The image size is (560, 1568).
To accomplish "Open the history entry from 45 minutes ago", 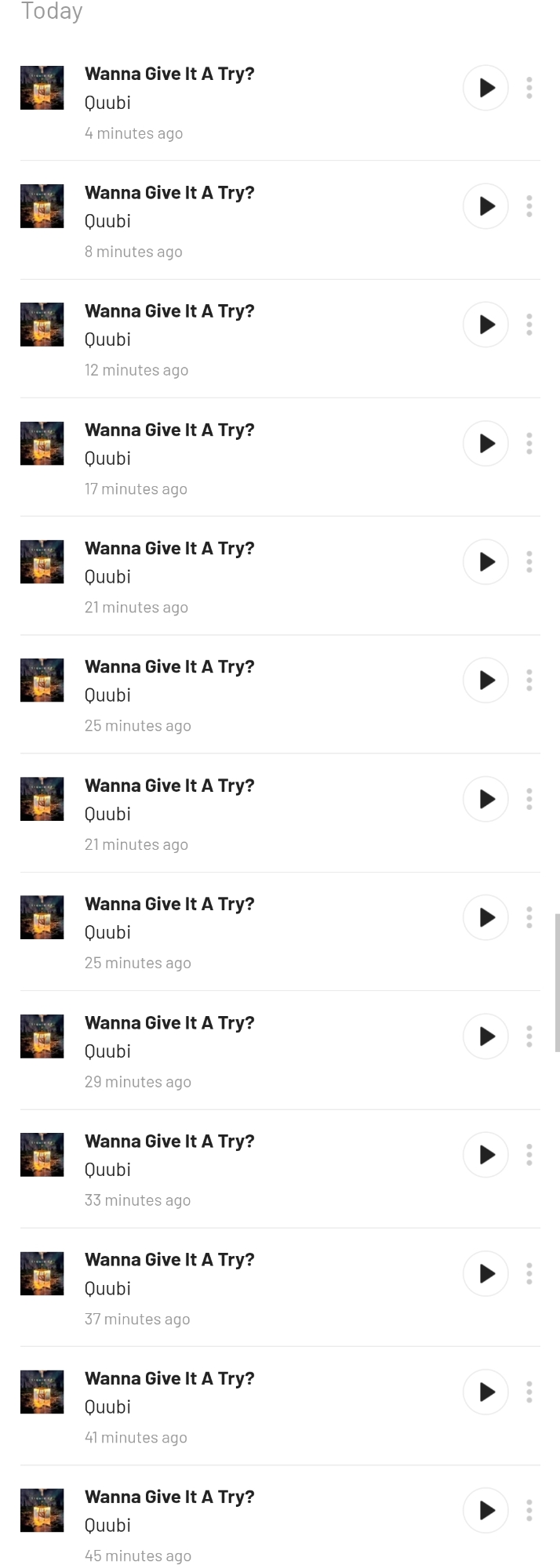I will pos(169,1497).
